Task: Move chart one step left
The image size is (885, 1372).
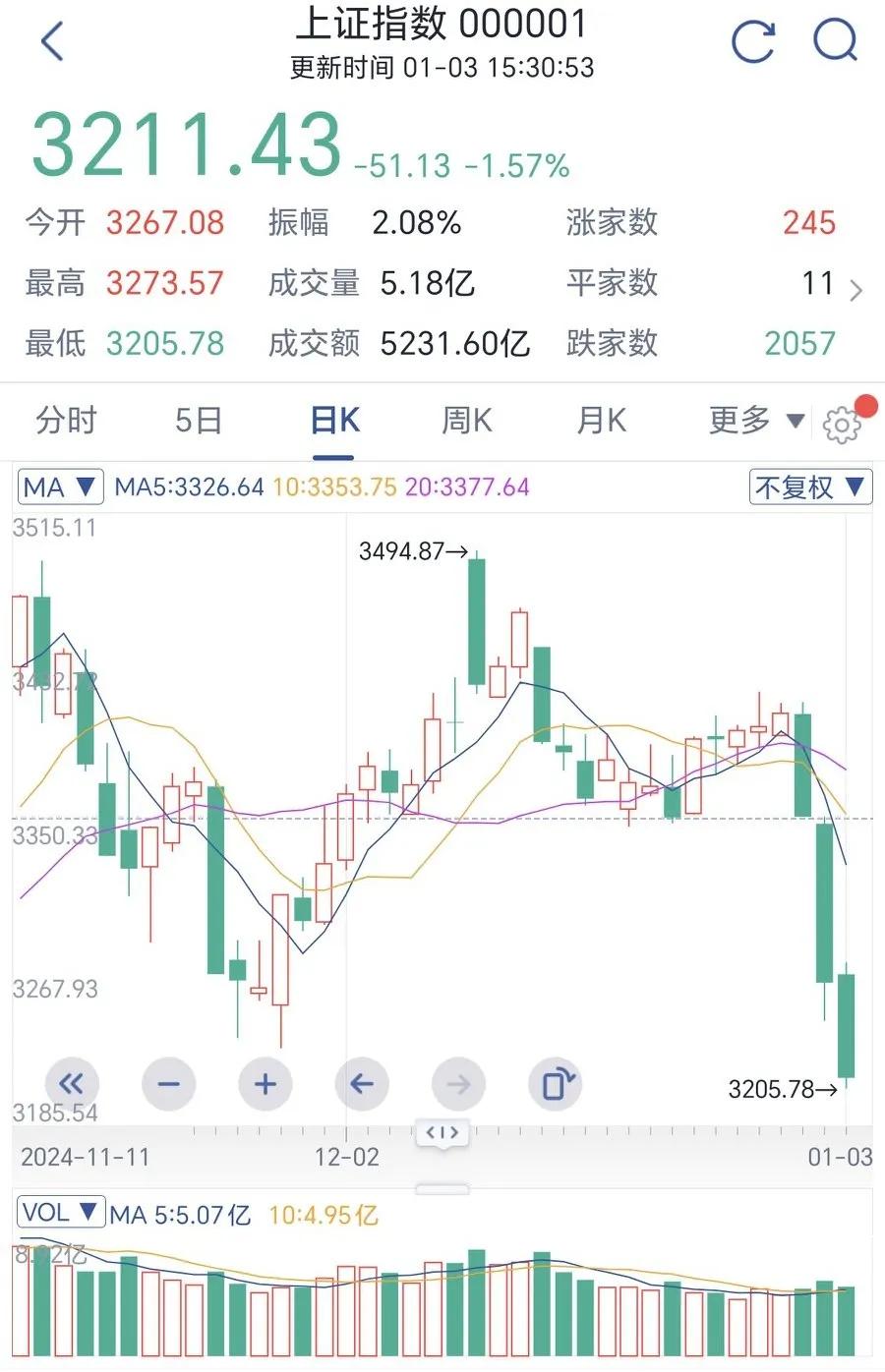Action: (361, 1084)
